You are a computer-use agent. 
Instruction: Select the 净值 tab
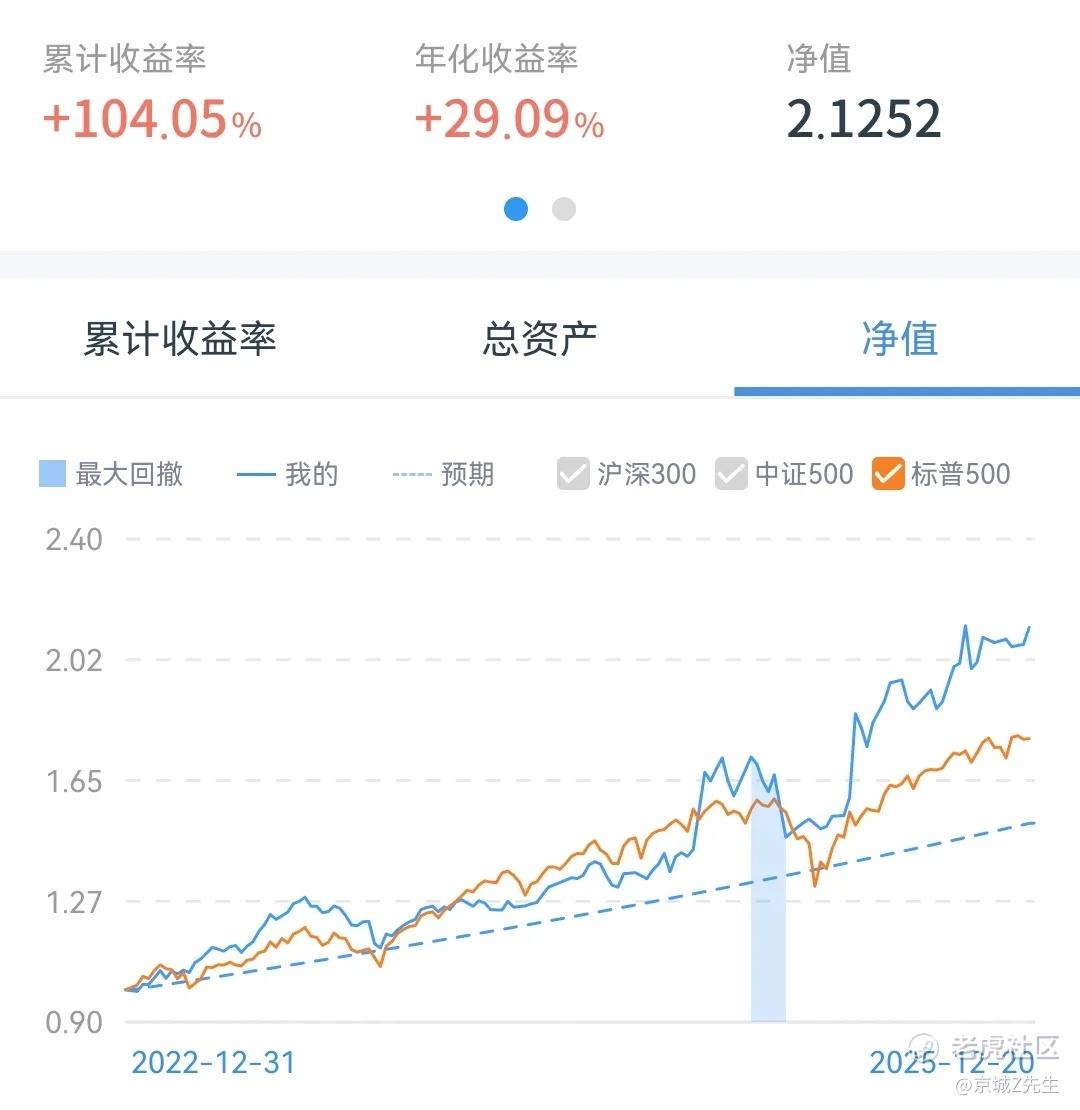click(x=900, y=340)
